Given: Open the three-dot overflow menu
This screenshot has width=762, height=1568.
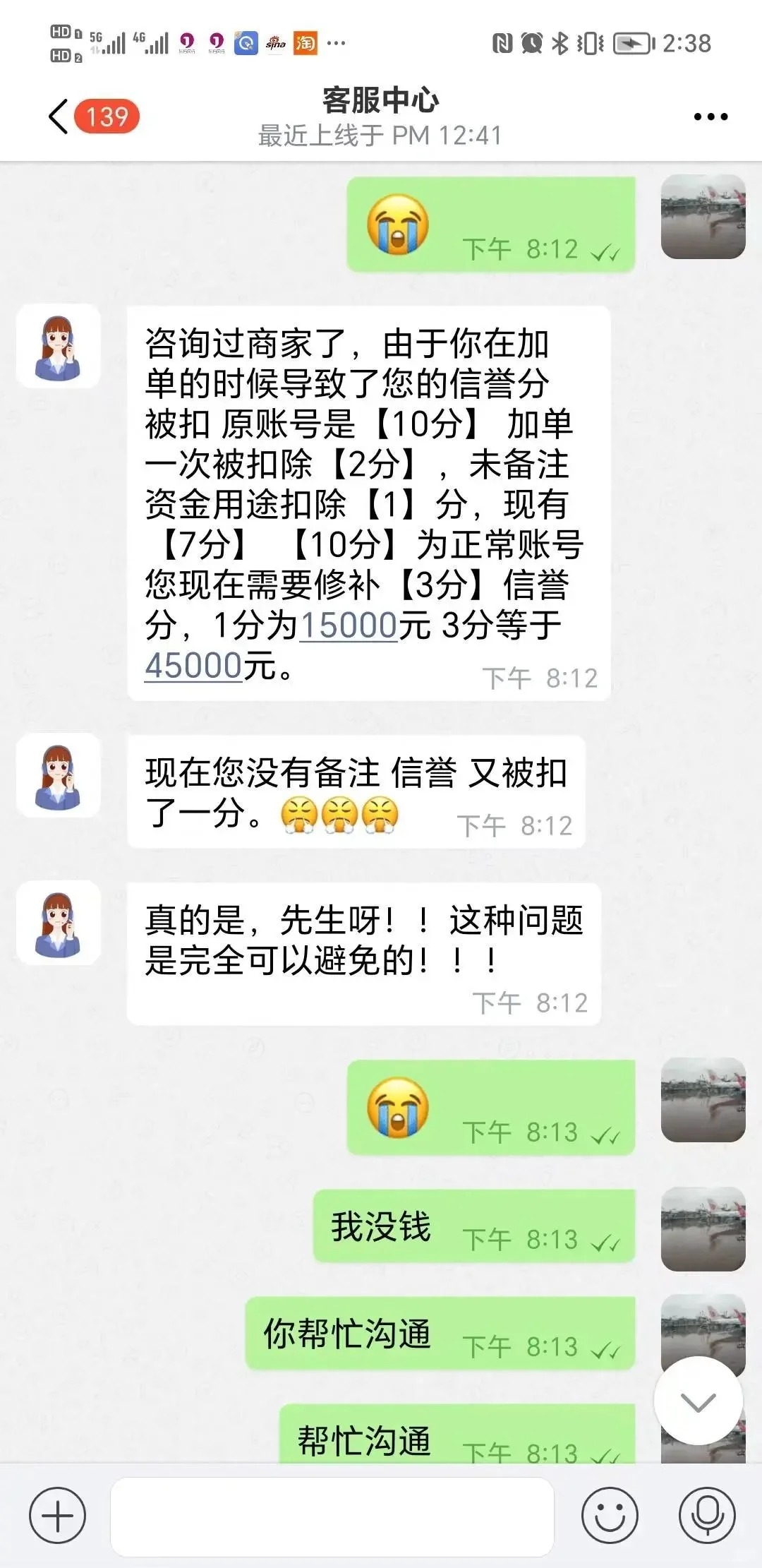Looking at the screenshot, I should pos(710,117).
